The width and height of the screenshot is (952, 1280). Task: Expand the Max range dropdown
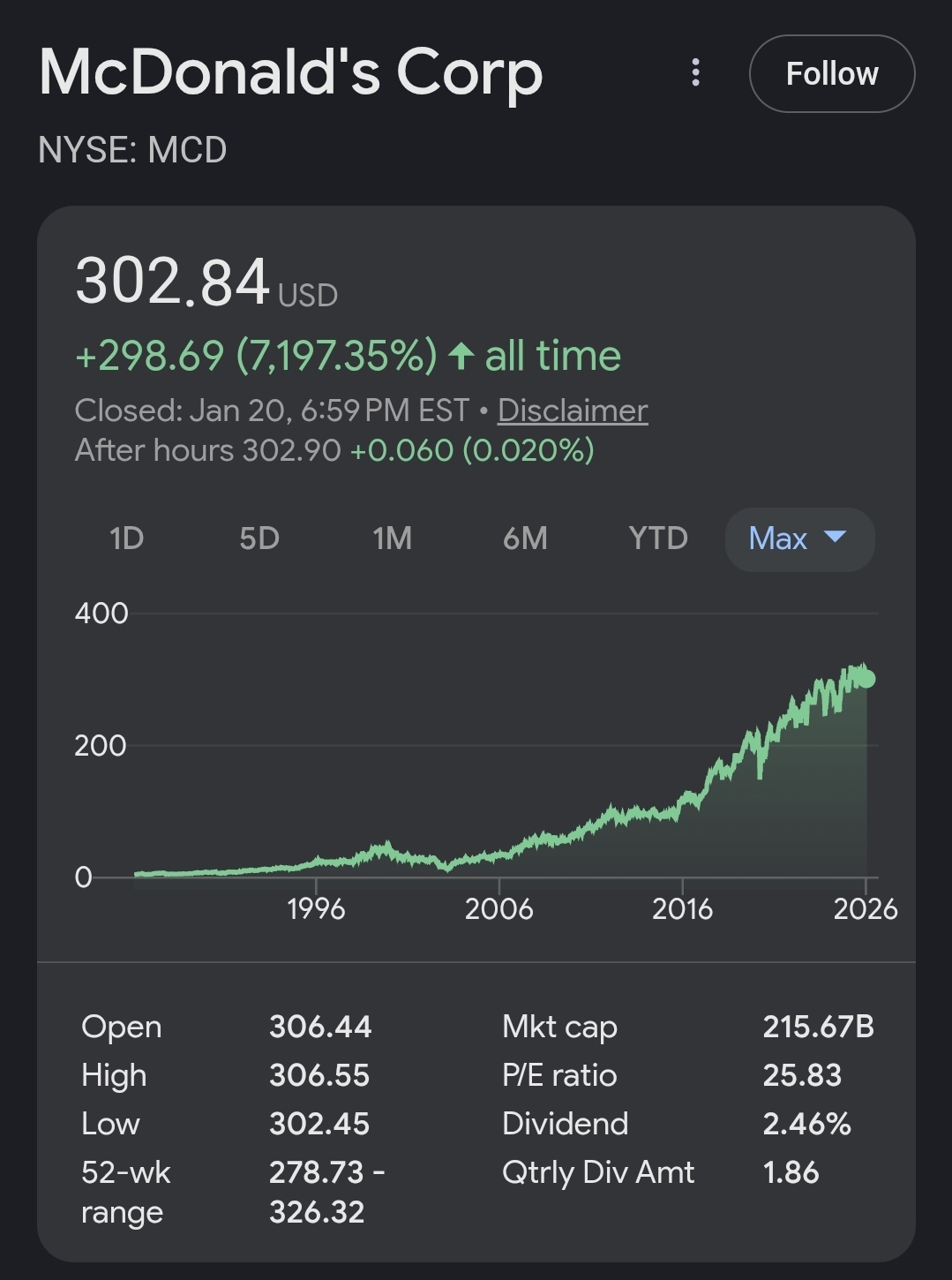coord(798,538)
